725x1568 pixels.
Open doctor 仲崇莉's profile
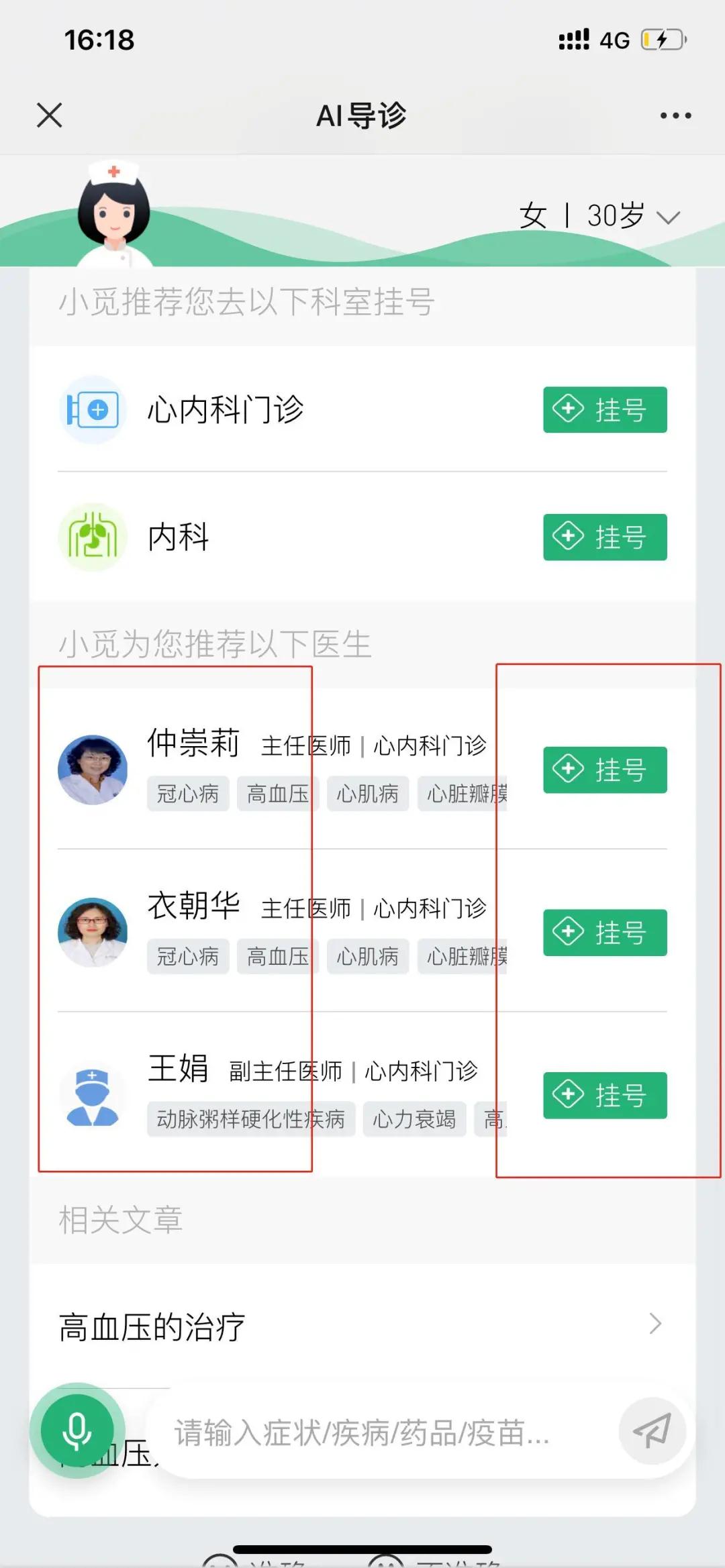[x=193, y=743]
